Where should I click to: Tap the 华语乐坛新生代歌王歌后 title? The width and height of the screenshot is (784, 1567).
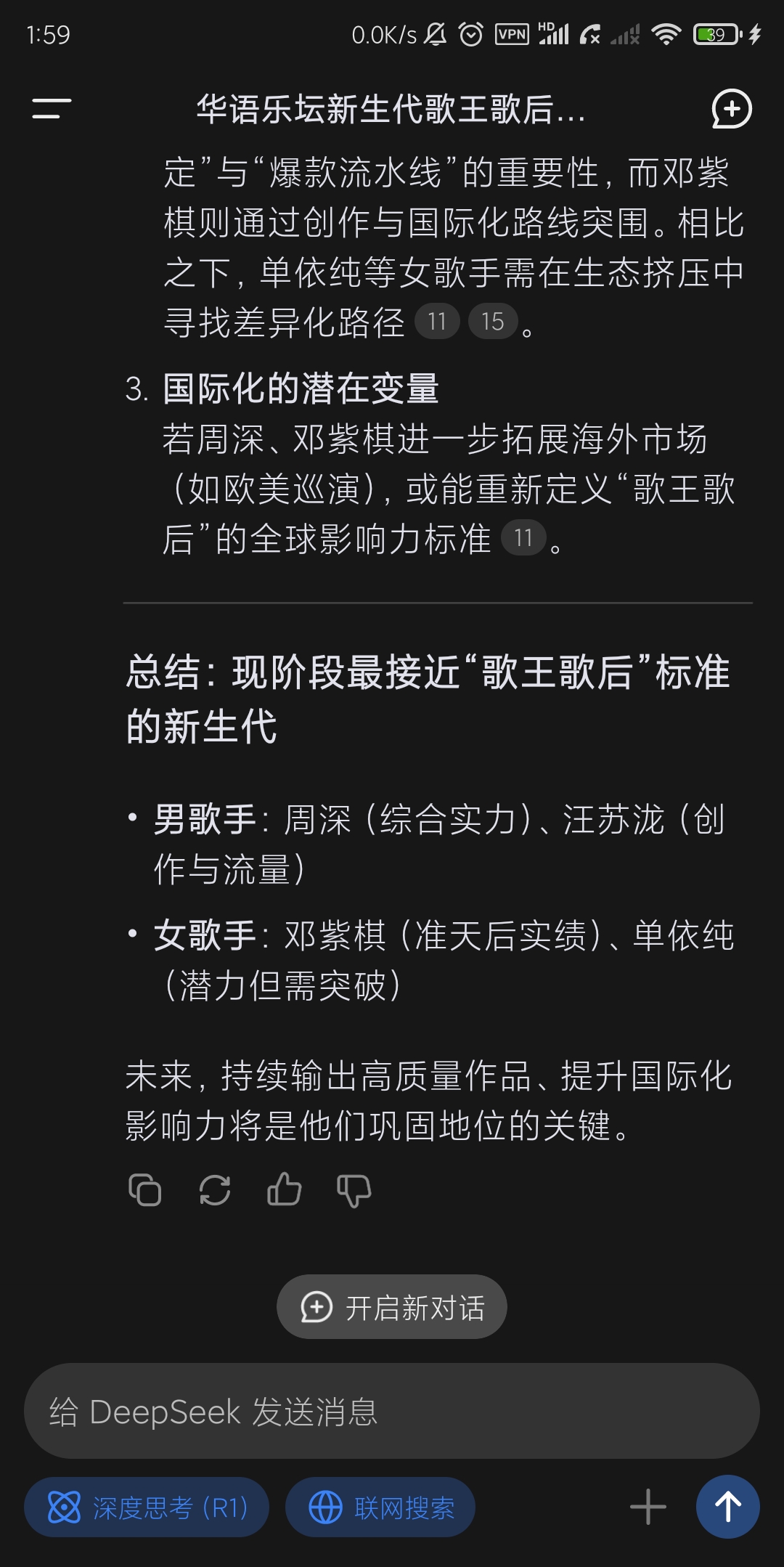tap(392, 110)
